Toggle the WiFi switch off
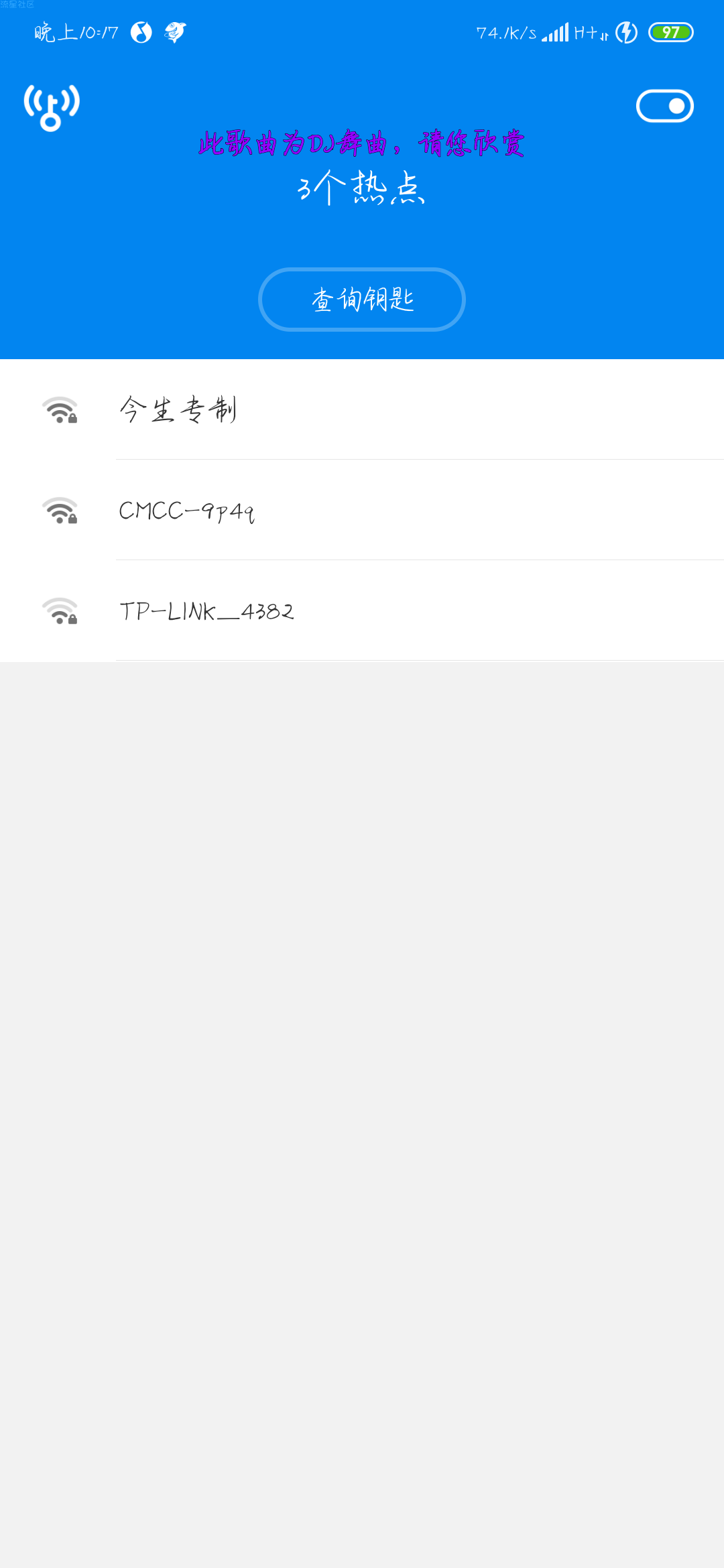724x1568 pixels. click(664, 106)
